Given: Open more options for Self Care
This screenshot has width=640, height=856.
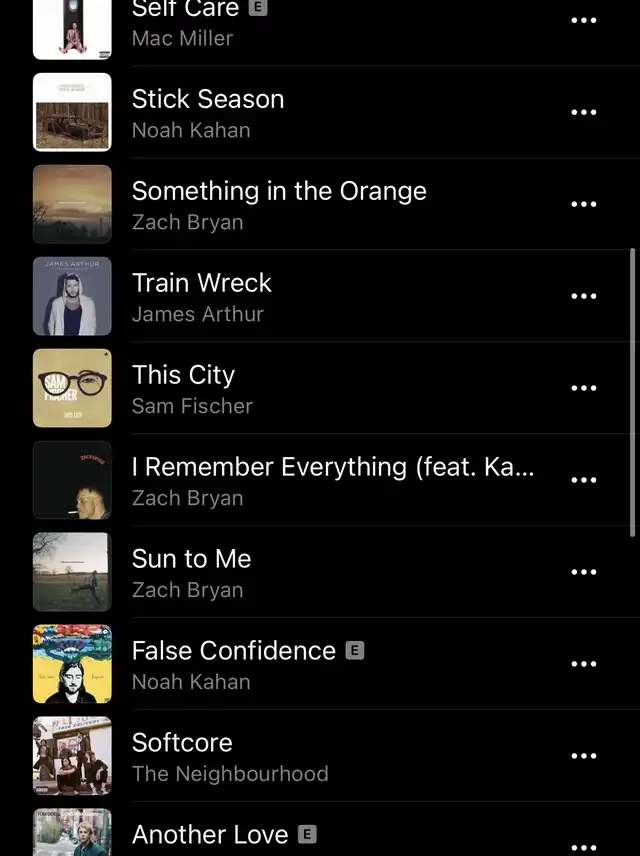Looking at the screenshot, I should 583,20.
